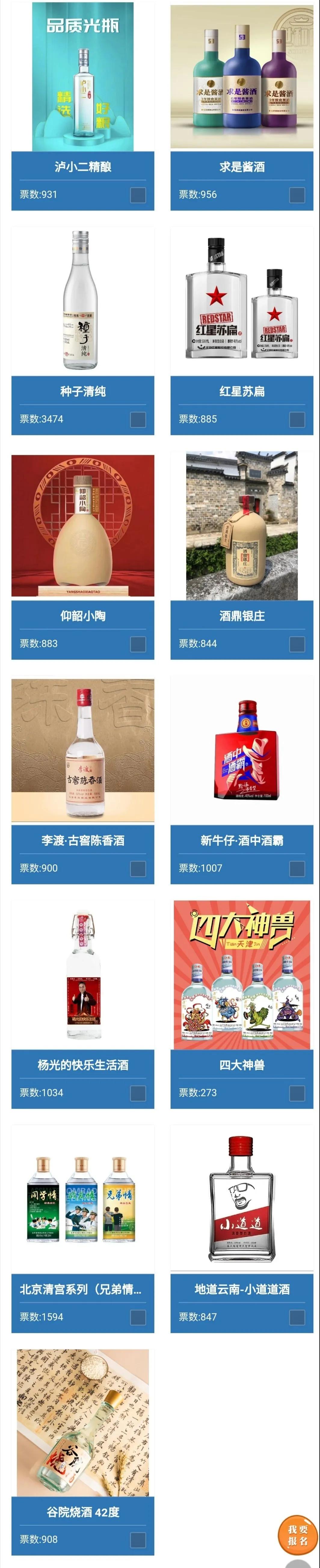Open the 四大神兽 poster tile
Viewport: 320px width, 1568px height.
click(242, 975)
